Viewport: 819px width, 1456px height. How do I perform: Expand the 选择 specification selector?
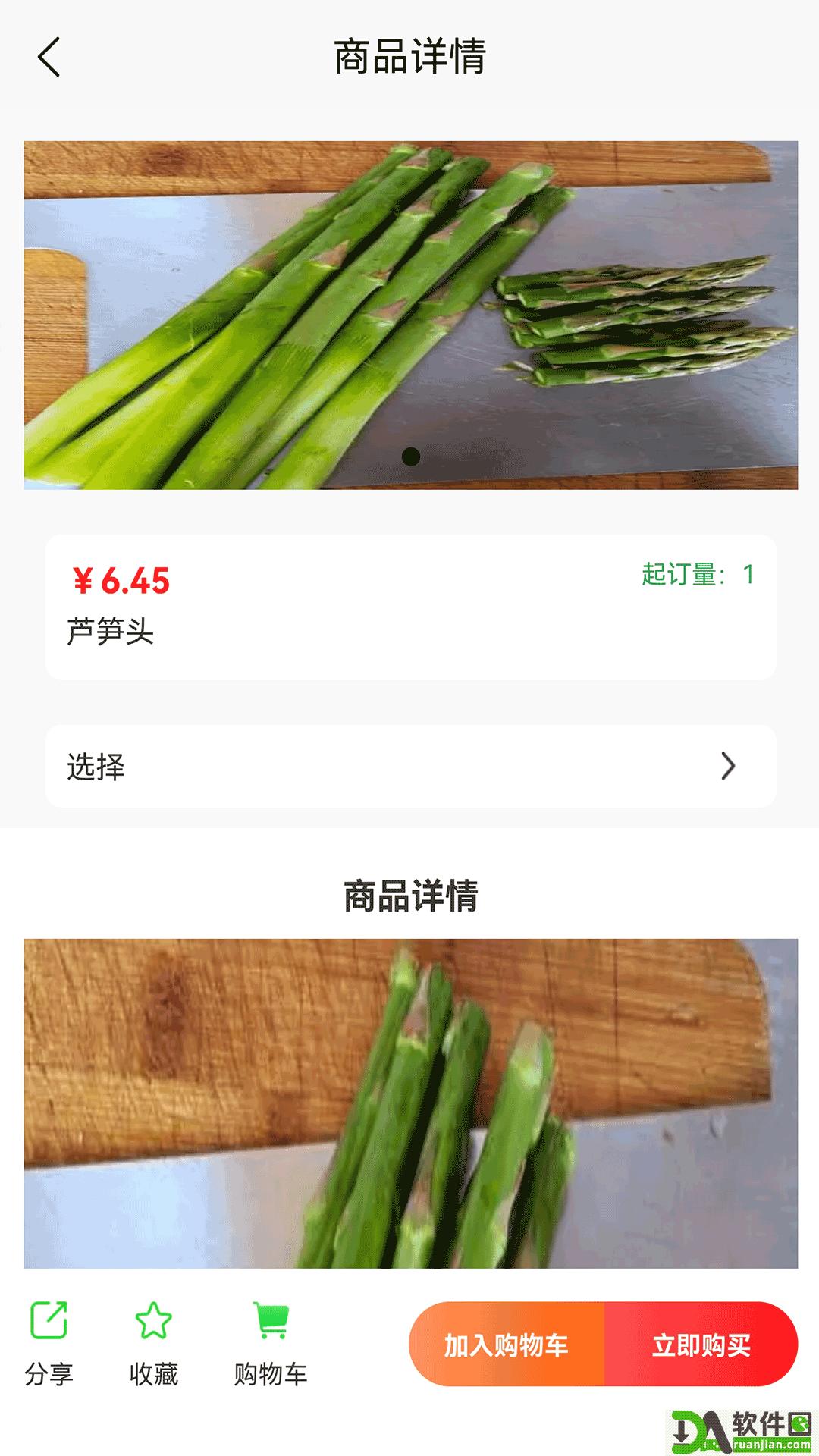click(x=409, y=766)
